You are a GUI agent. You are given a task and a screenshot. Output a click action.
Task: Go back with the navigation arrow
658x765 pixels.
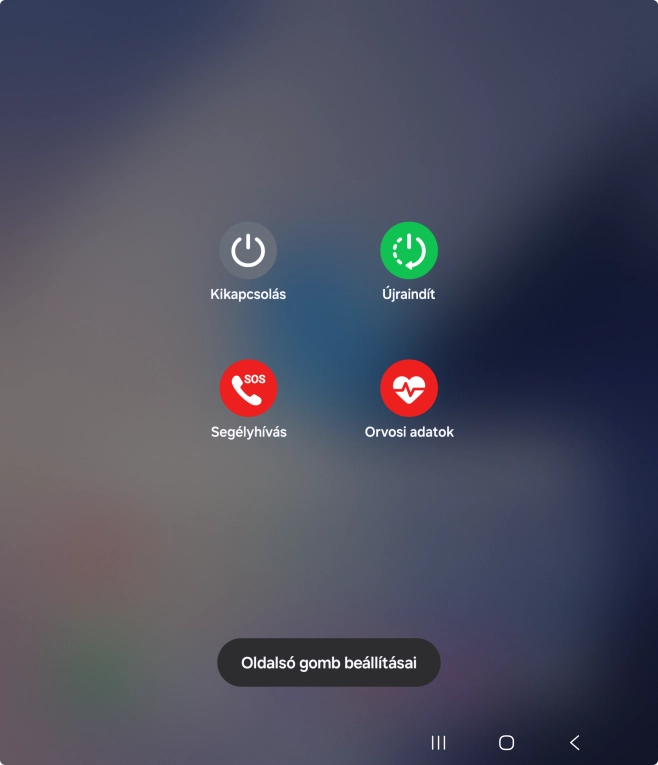(x=574, y=742)
